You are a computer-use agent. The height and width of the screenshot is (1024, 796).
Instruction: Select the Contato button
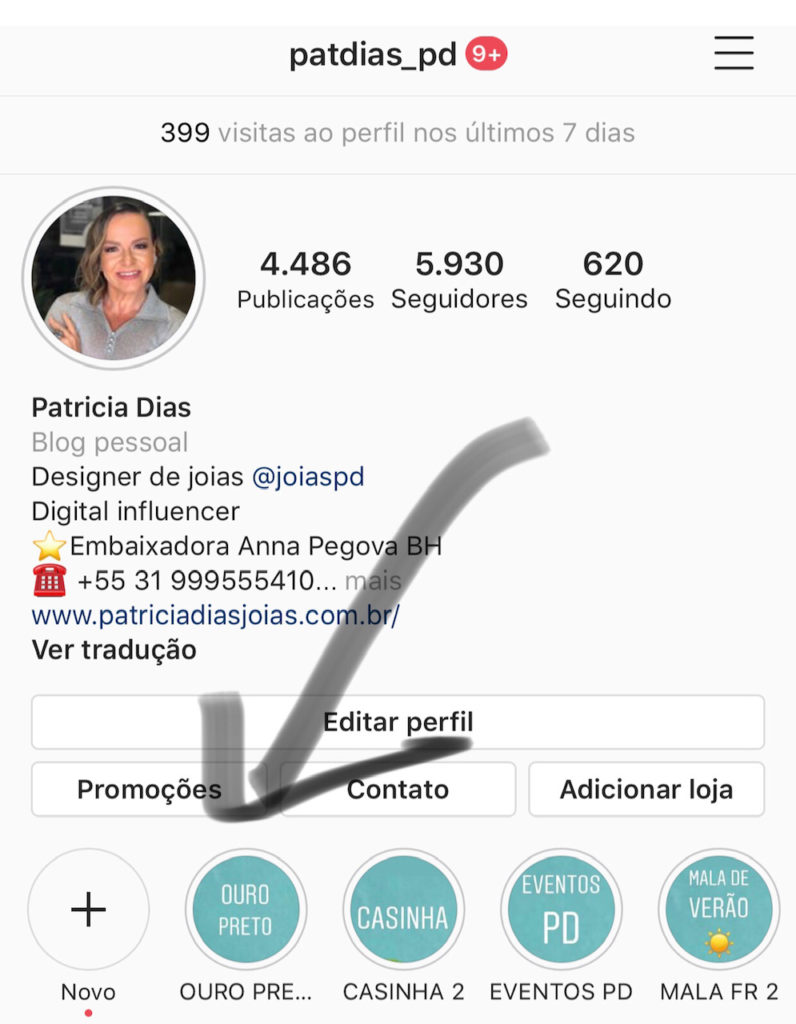pos(398,789)
